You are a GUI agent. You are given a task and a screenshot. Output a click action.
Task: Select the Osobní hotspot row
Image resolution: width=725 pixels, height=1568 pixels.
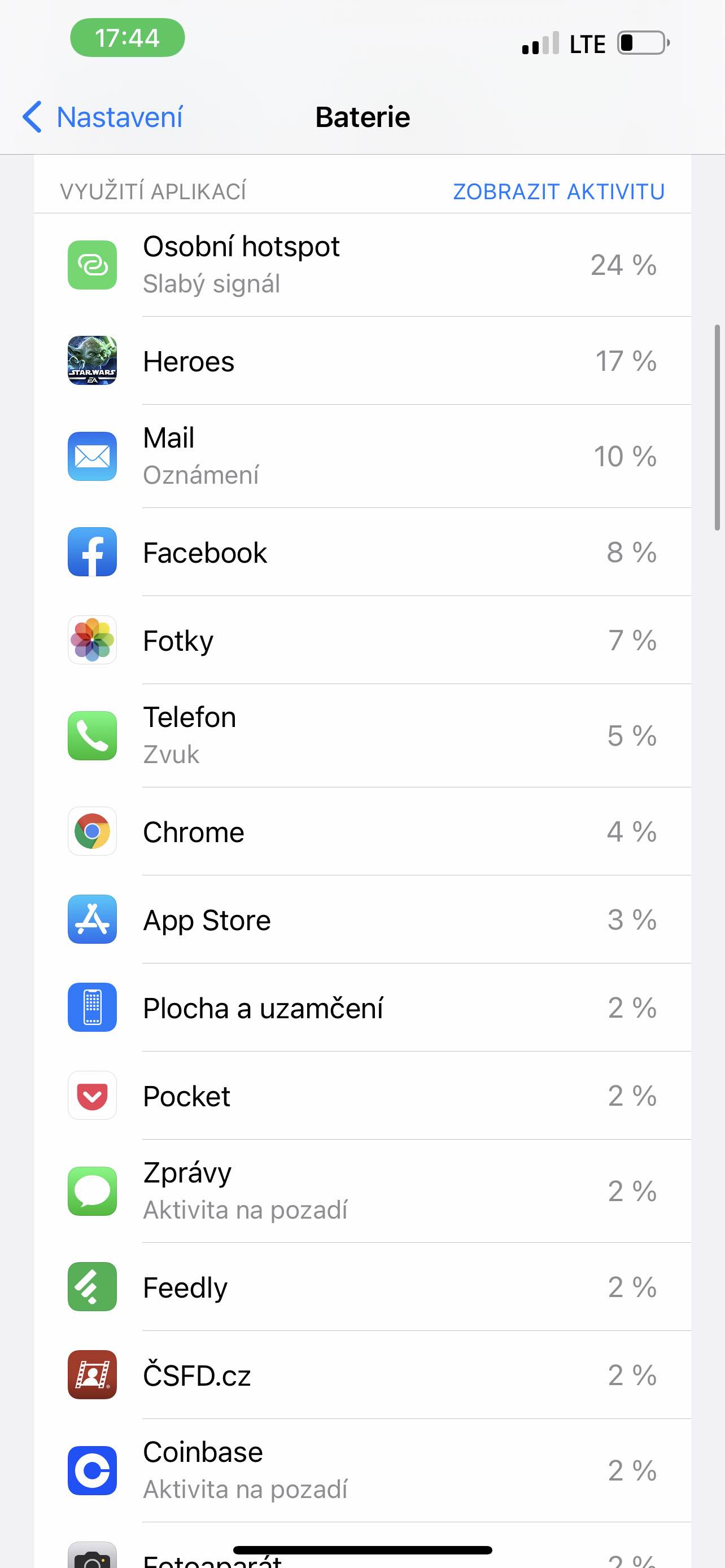(x=362, y=265)
